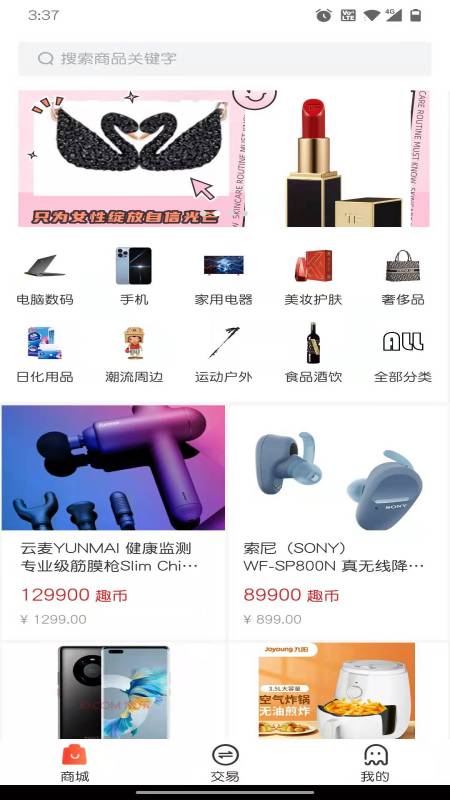Open the 食品酒饮 category
Screen dimensions: 450x800
[313, 355]
